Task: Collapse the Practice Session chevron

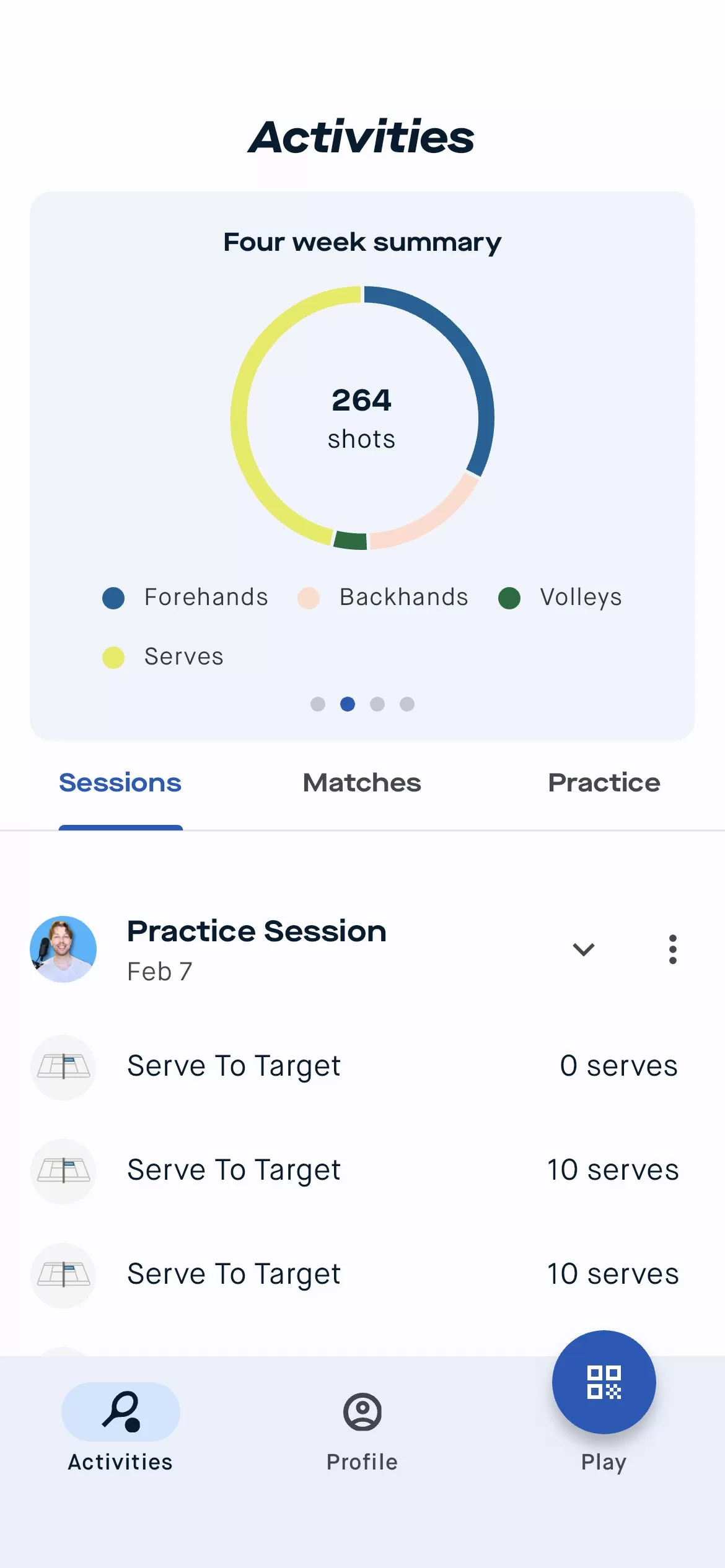Action: point(583,949)
